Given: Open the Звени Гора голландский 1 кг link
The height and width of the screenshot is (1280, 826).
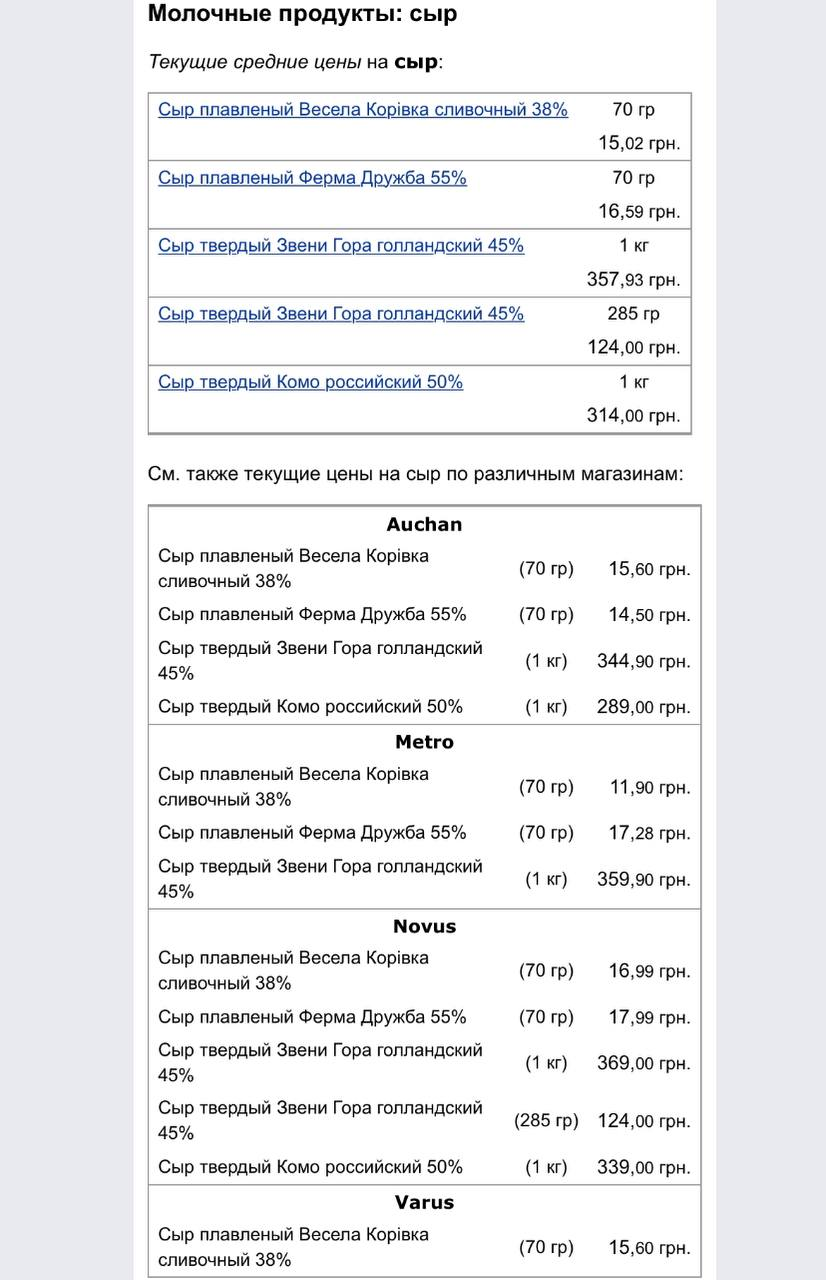Looking at the screenshot, I should 341,246.
